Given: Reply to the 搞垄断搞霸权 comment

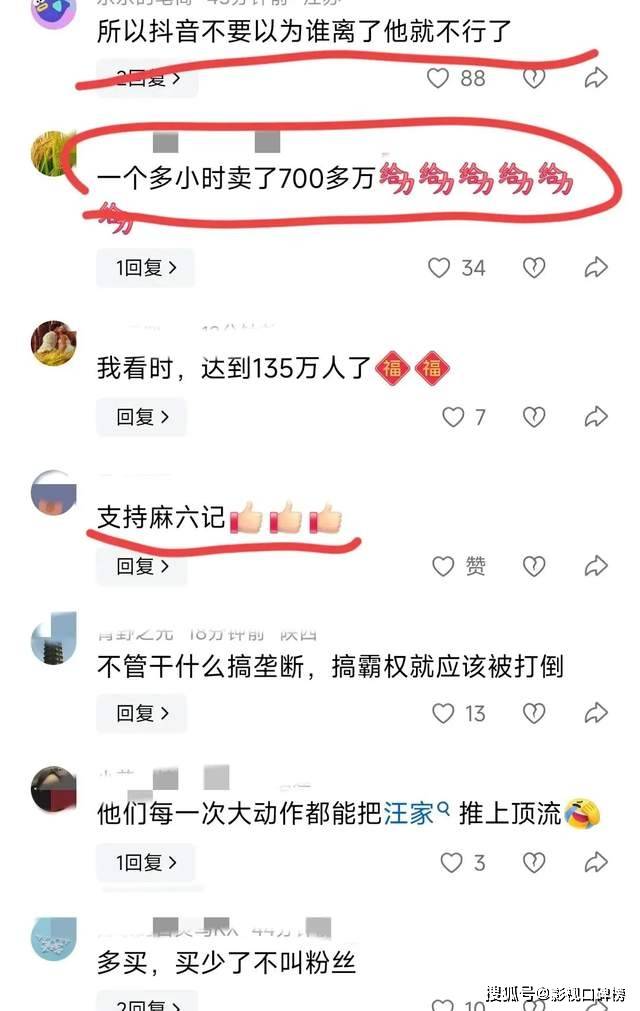Looking at the screenshot, I should tap(141, 713).
